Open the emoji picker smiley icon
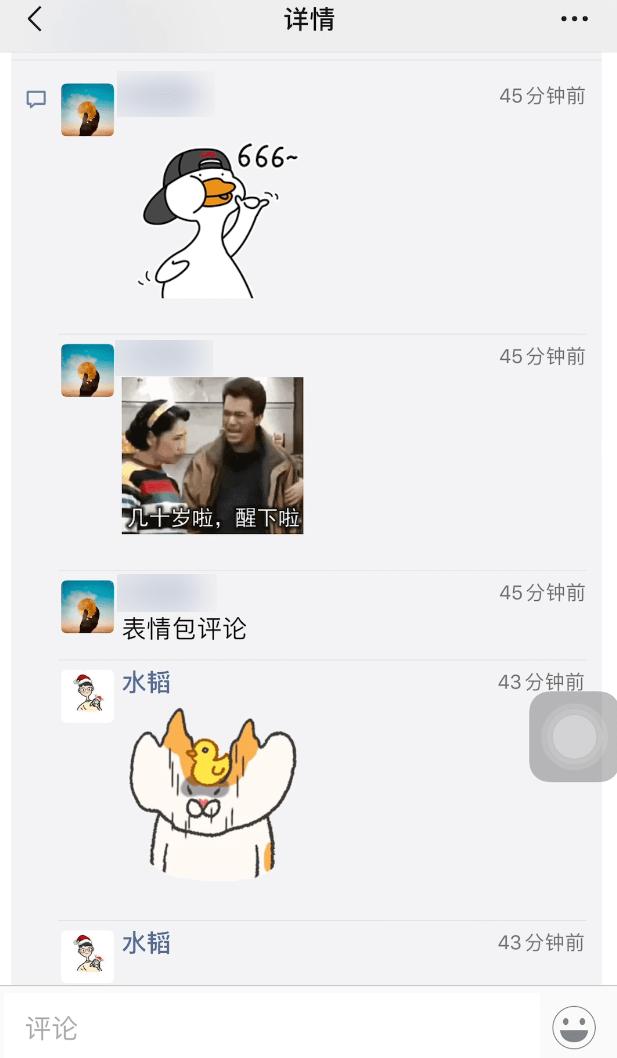Image resolution: width=617 pixels, height=1058 pixels. tap(574, 1027)
